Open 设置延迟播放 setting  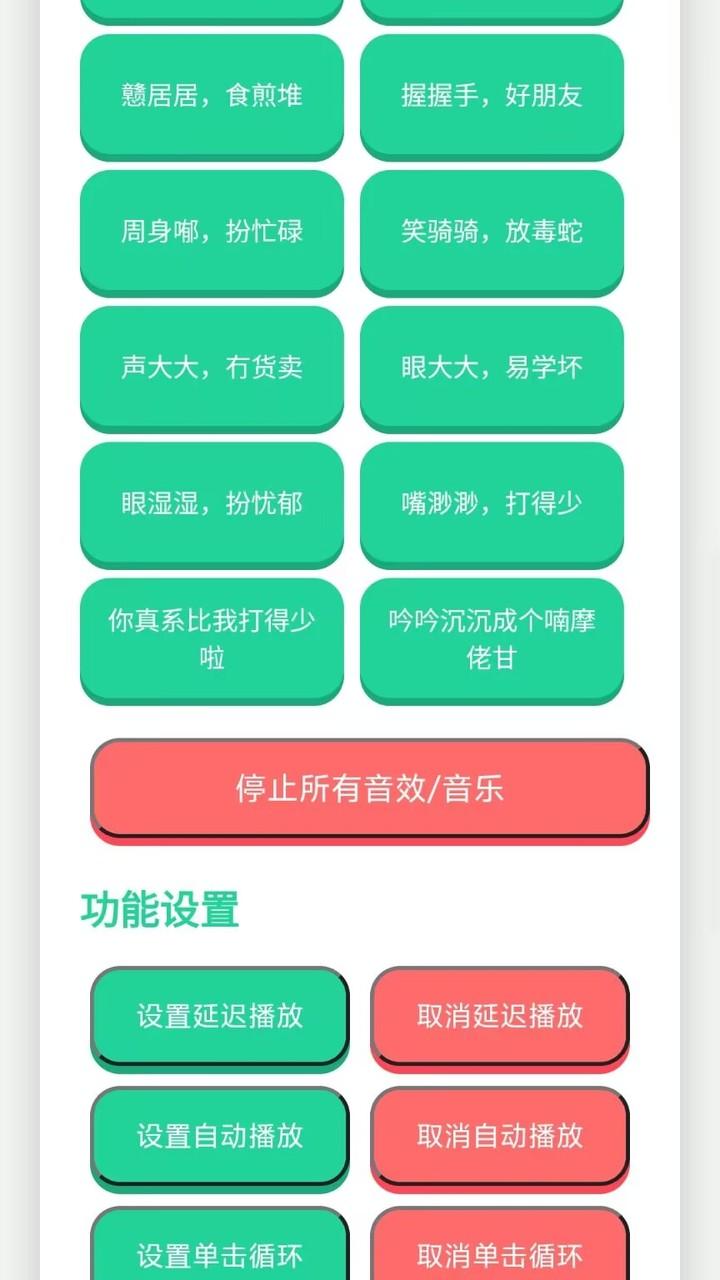[220, 1016]
